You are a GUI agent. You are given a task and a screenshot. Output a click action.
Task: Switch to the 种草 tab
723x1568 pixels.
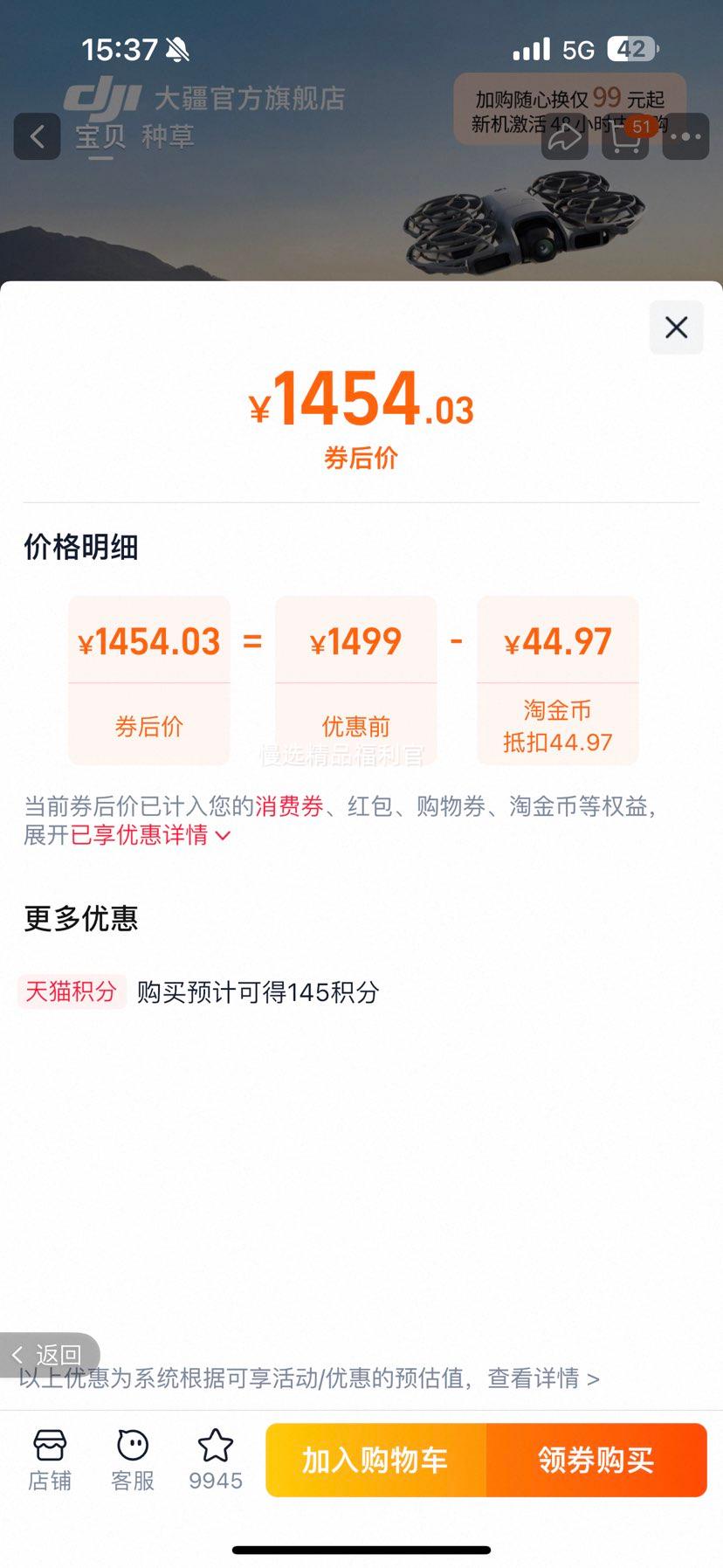point(168,137)
